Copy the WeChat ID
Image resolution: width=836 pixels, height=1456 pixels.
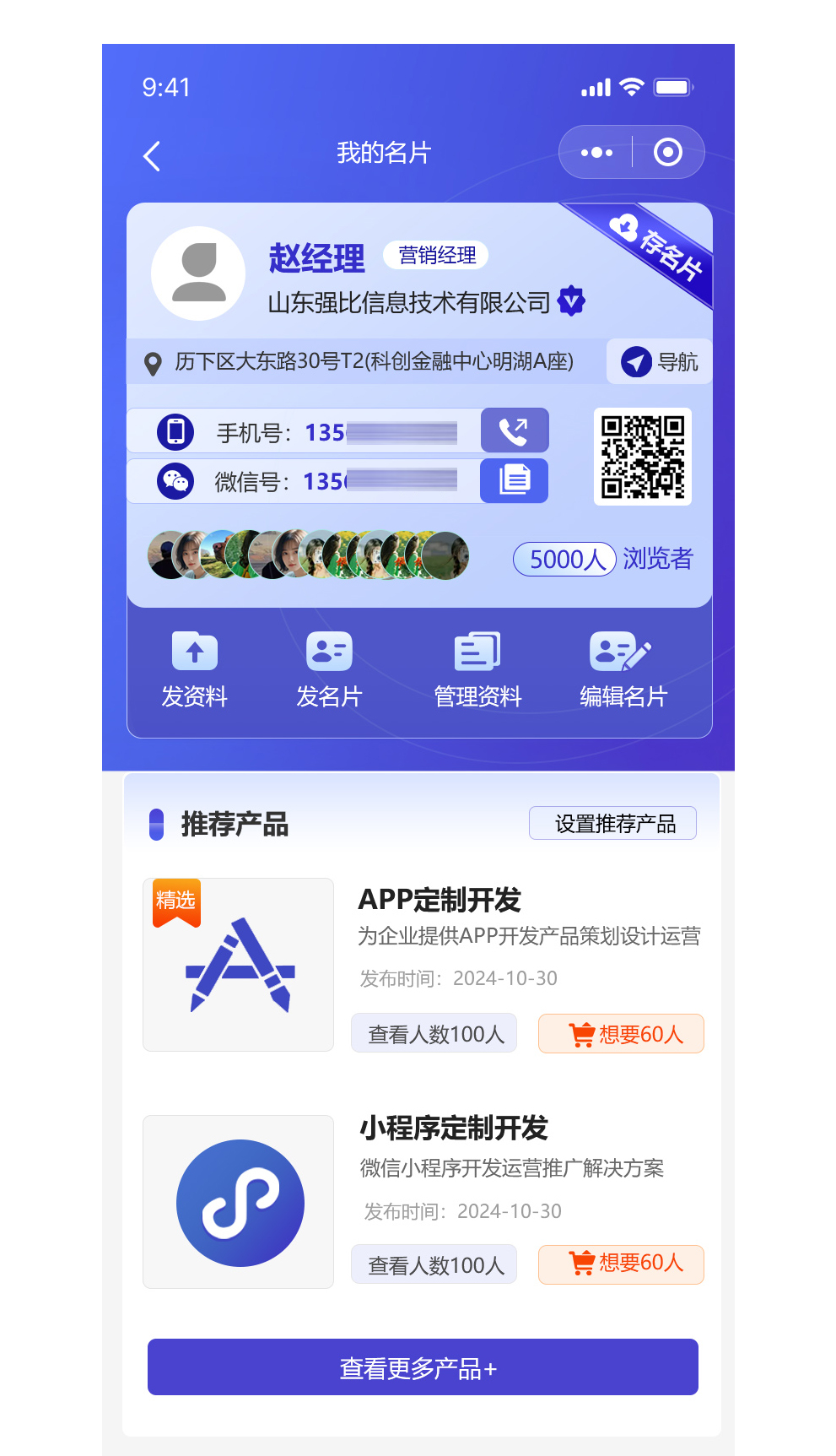[x=514, y=480]
